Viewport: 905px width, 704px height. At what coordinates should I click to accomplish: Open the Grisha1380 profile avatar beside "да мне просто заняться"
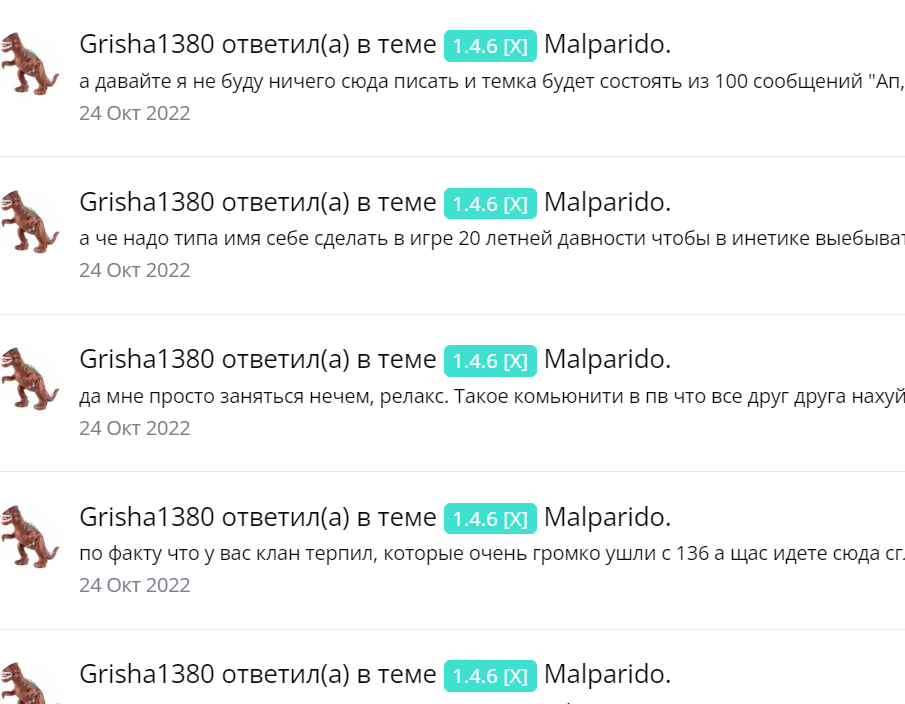pyautogui.click(x=29, y=378)
